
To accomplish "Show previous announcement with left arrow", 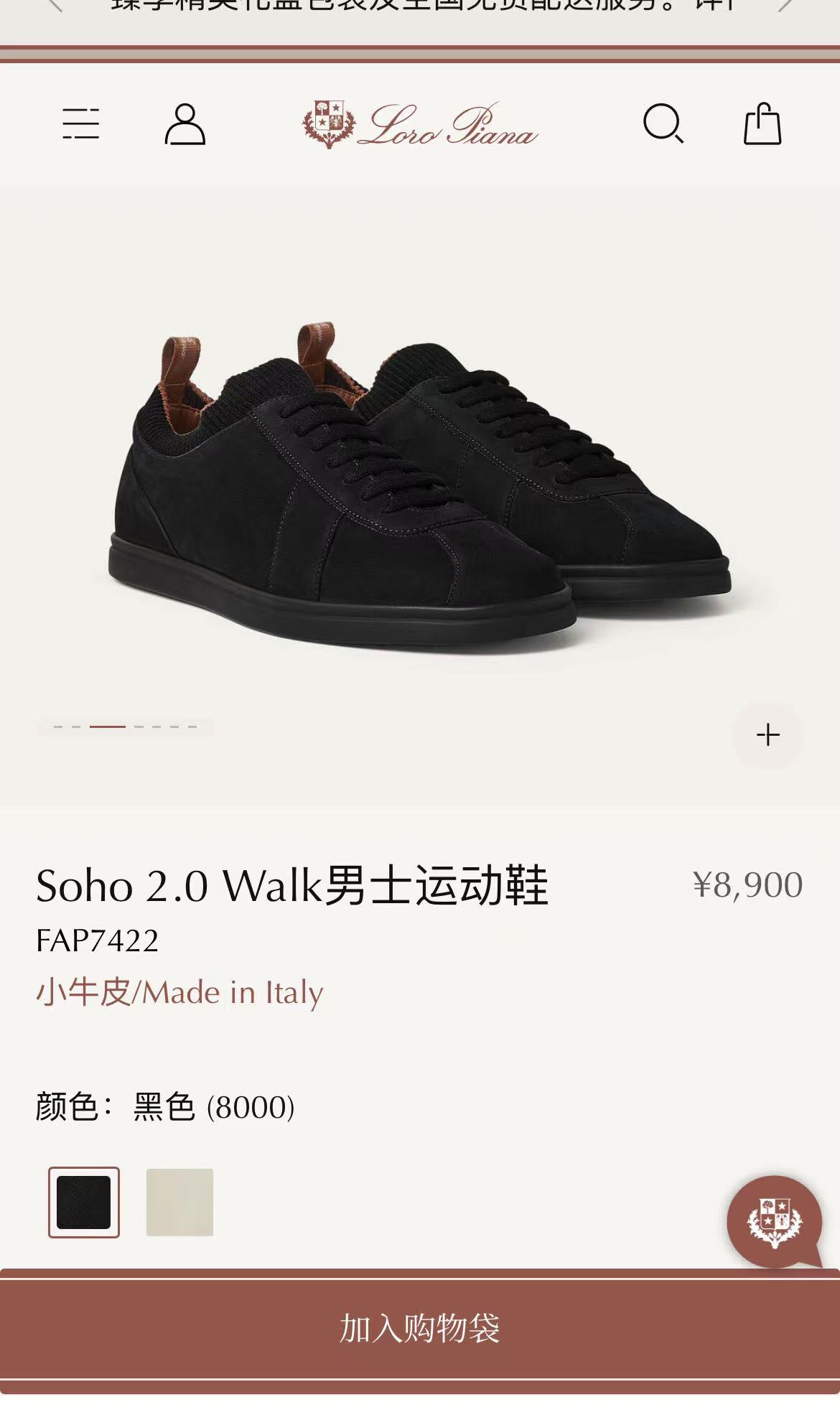I will pyautogui.click(x=54, y=6).
